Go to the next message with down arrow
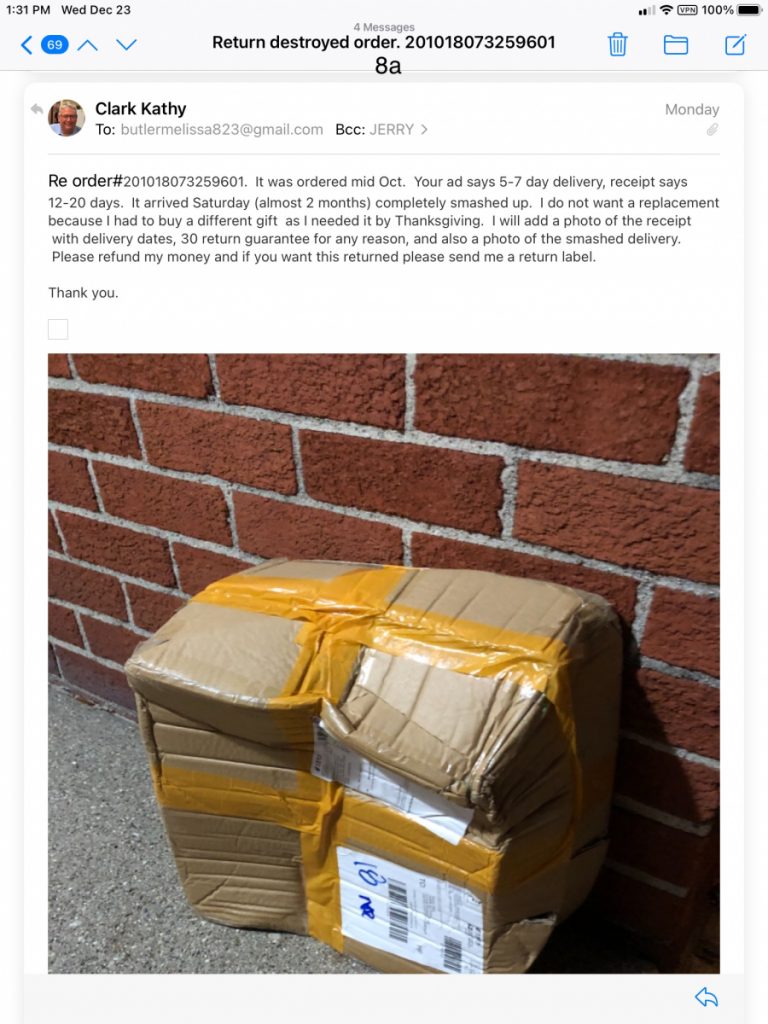The image size is (768, 1024). 126,45
